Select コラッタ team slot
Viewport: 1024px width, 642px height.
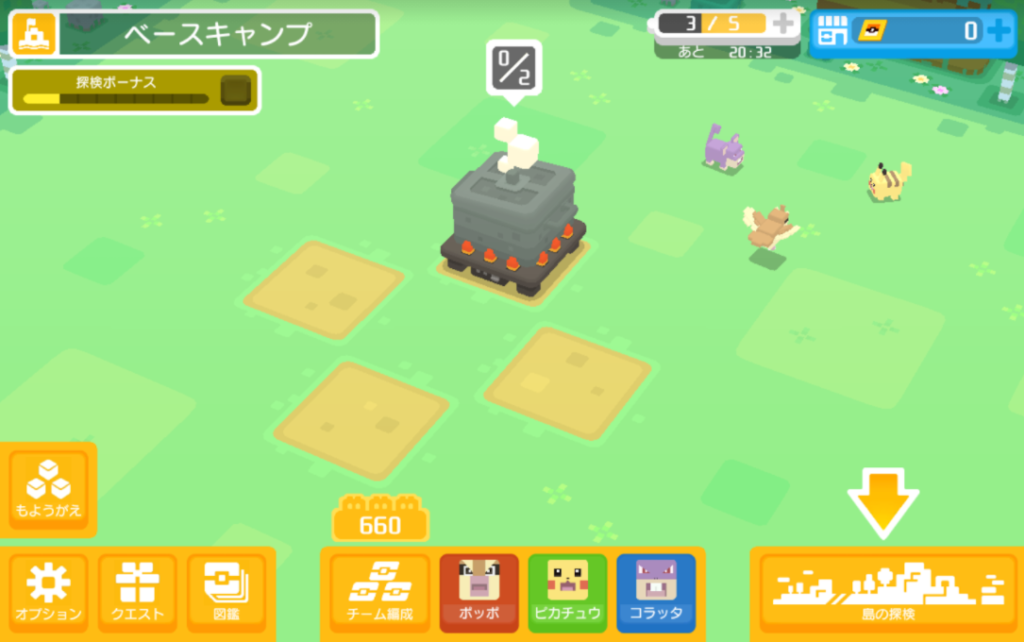[x=655, y=592]
